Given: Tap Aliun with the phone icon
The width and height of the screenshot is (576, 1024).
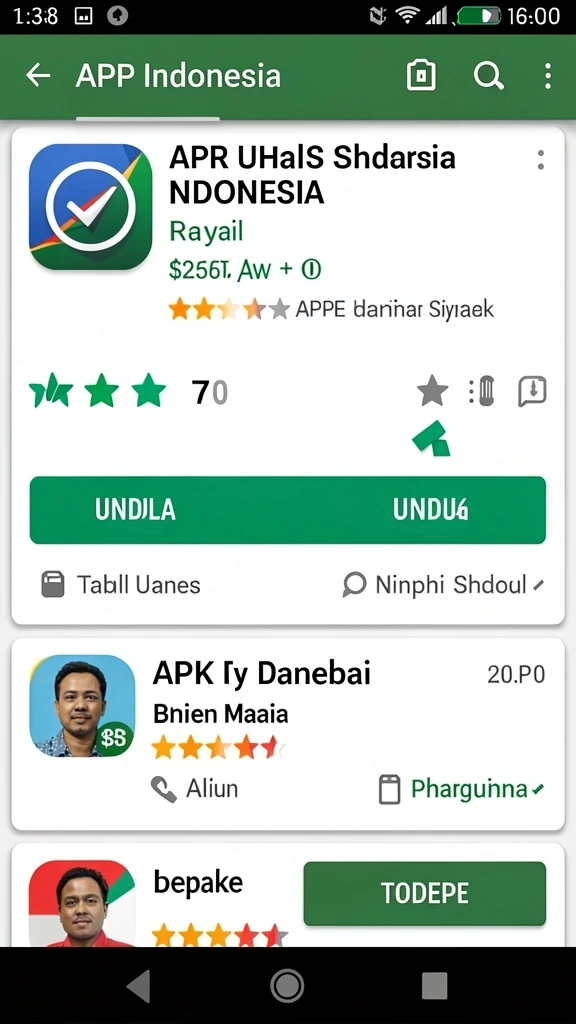Looking at the screenshot, I should click(195, 789).
